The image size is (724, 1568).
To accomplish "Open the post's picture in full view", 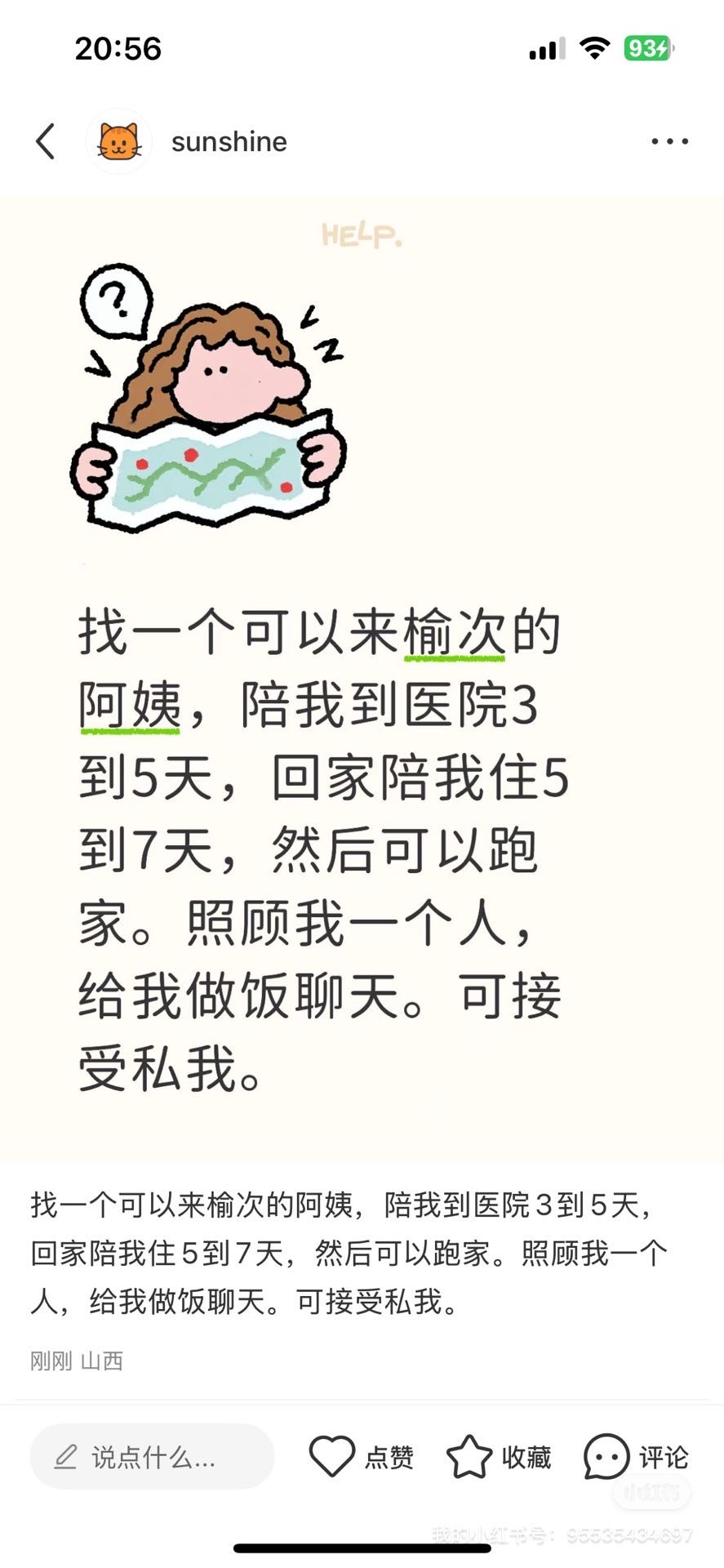I will pos(362,678).
